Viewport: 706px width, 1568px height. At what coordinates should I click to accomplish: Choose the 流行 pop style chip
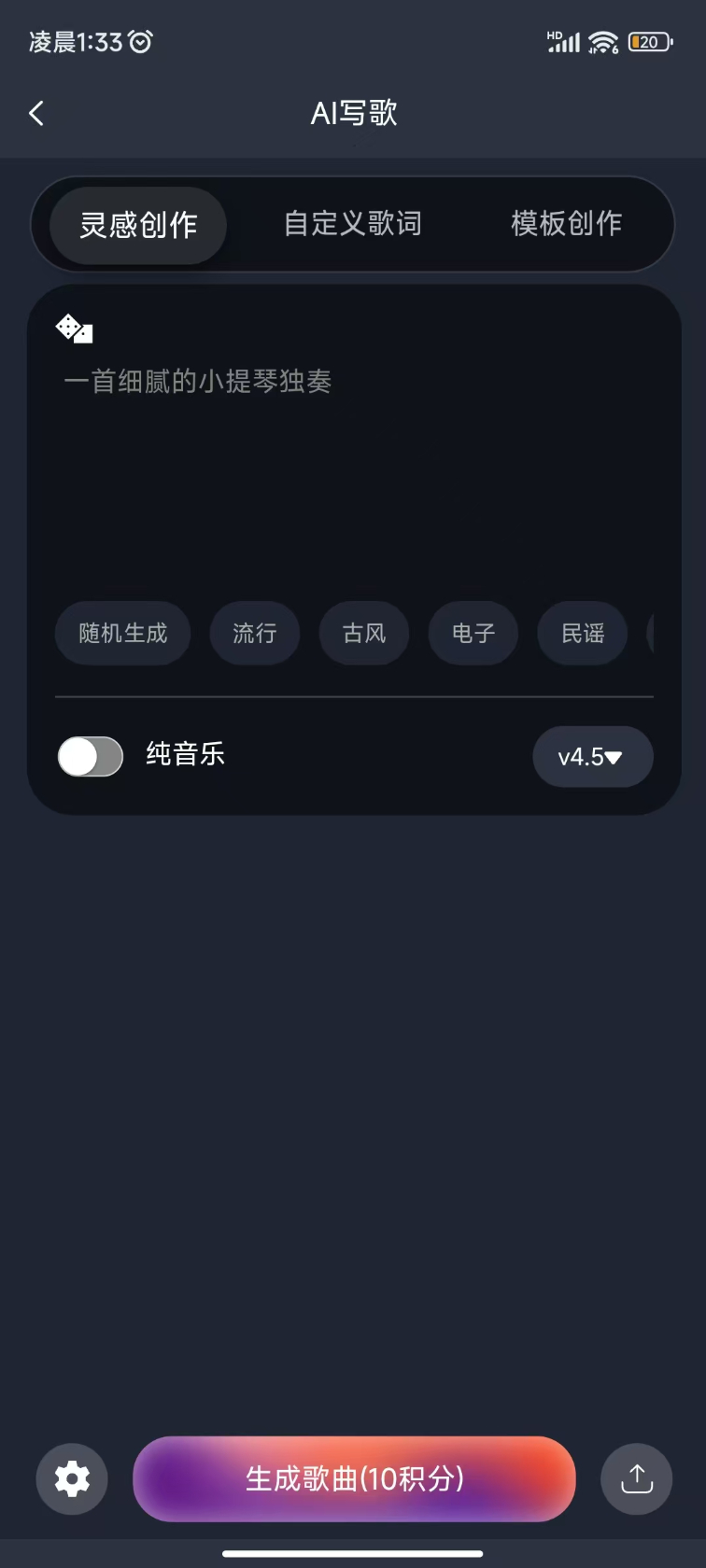pyautogui.click(x=255, y=633)
